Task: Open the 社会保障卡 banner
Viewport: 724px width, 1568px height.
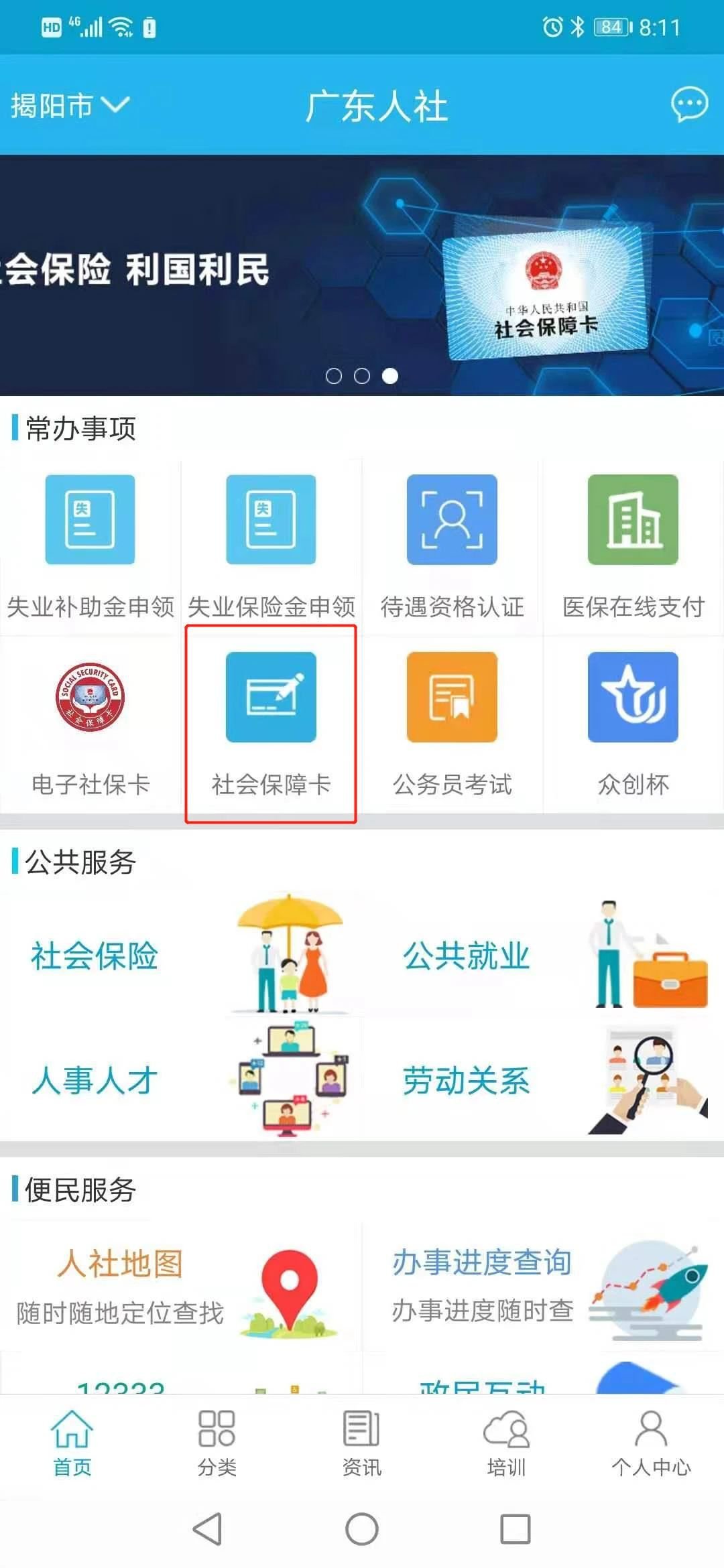Action: click(x=362, y=275)
